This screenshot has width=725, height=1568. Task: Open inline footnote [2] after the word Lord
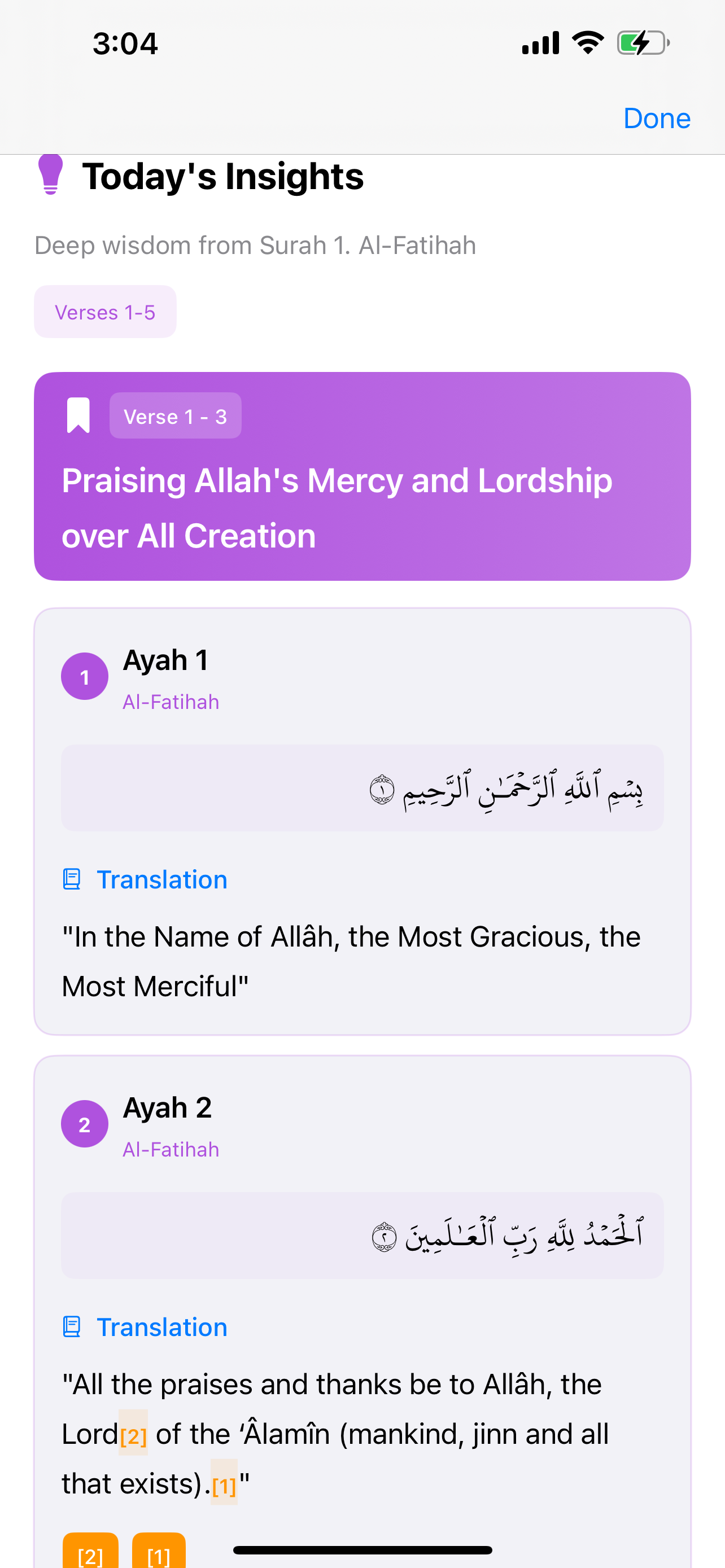point(133,1436)
